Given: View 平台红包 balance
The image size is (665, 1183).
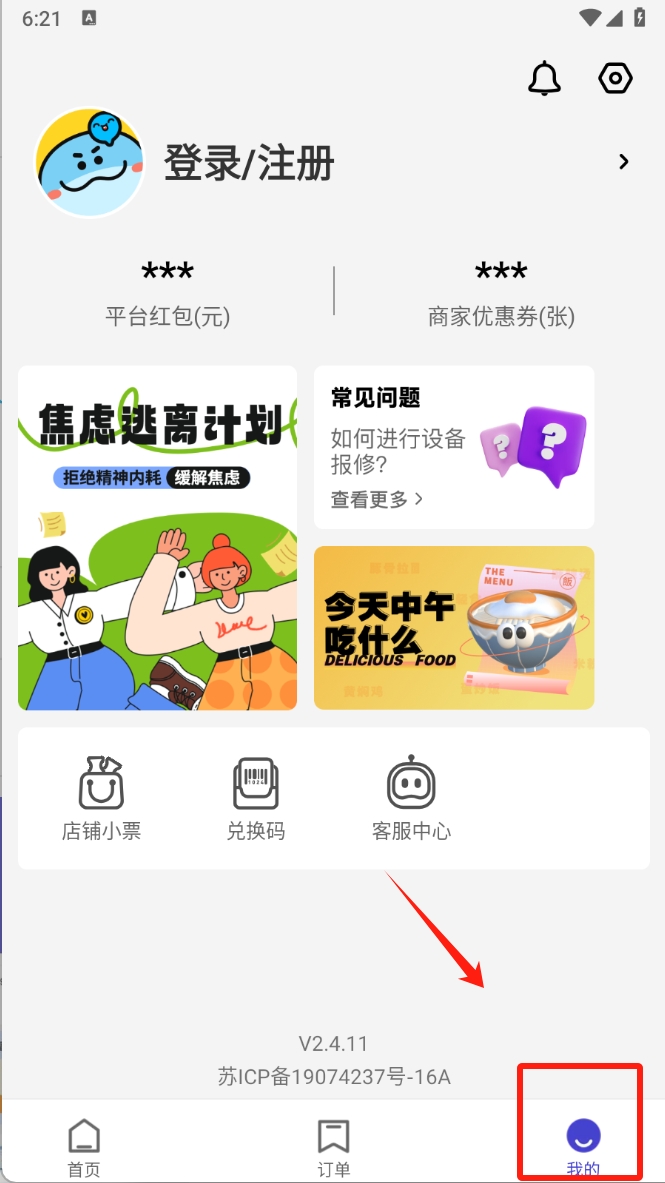Looking at the screenshot, I should pos(167,292).
